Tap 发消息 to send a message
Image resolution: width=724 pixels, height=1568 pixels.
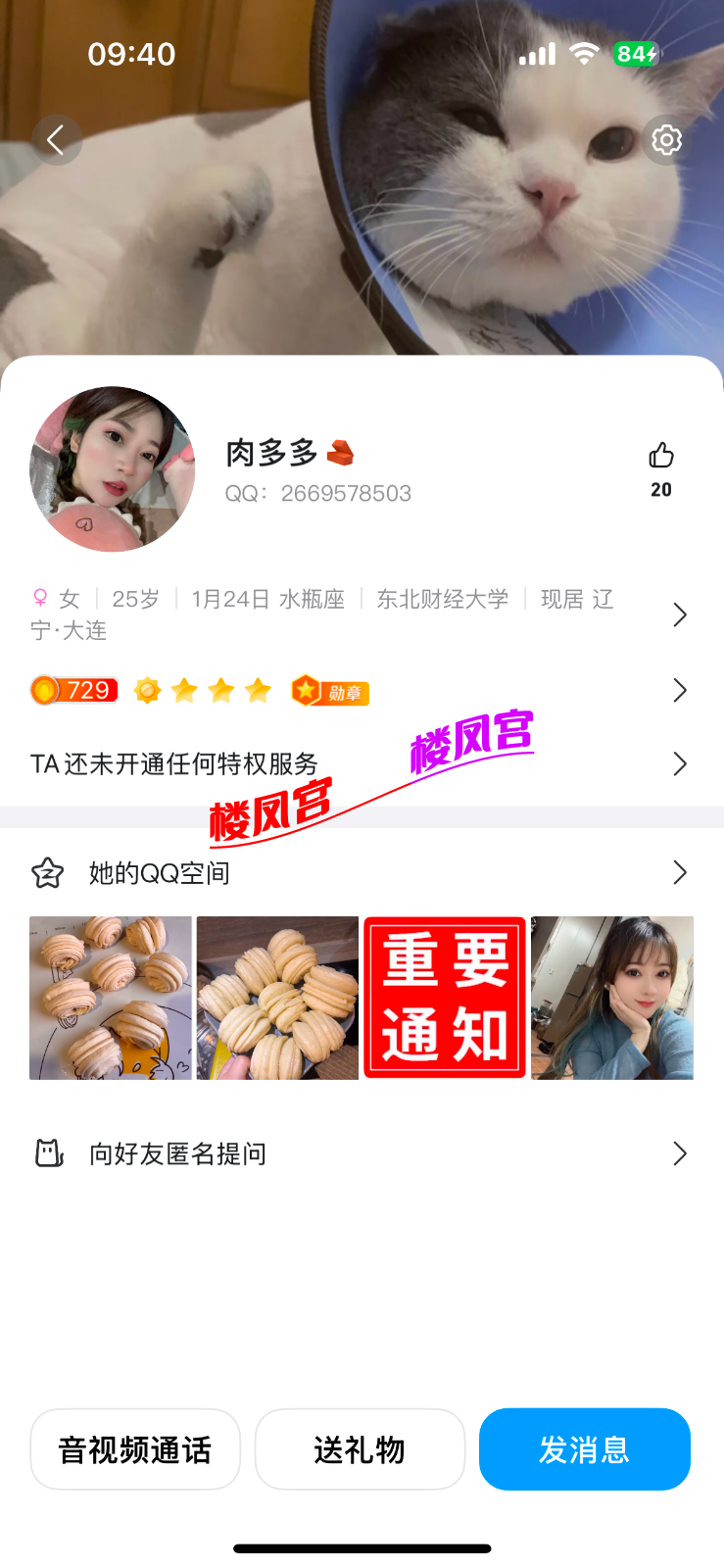coord(585,1449)
